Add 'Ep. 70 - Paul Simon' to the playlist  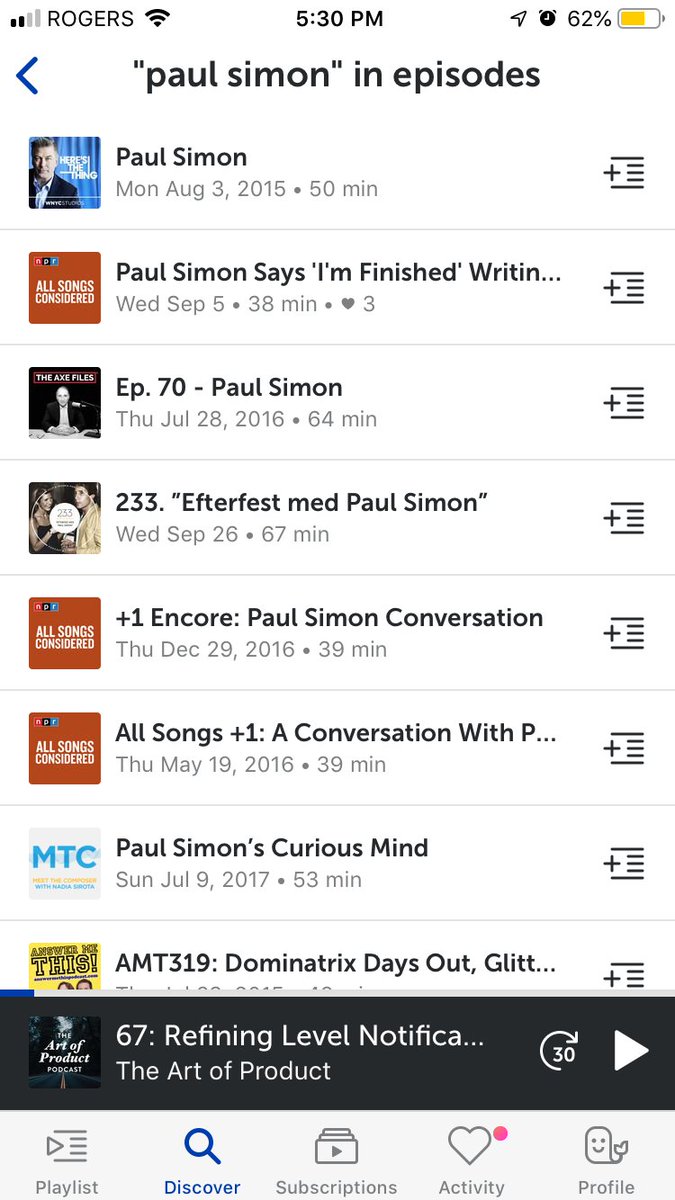(x=624, y=403)
